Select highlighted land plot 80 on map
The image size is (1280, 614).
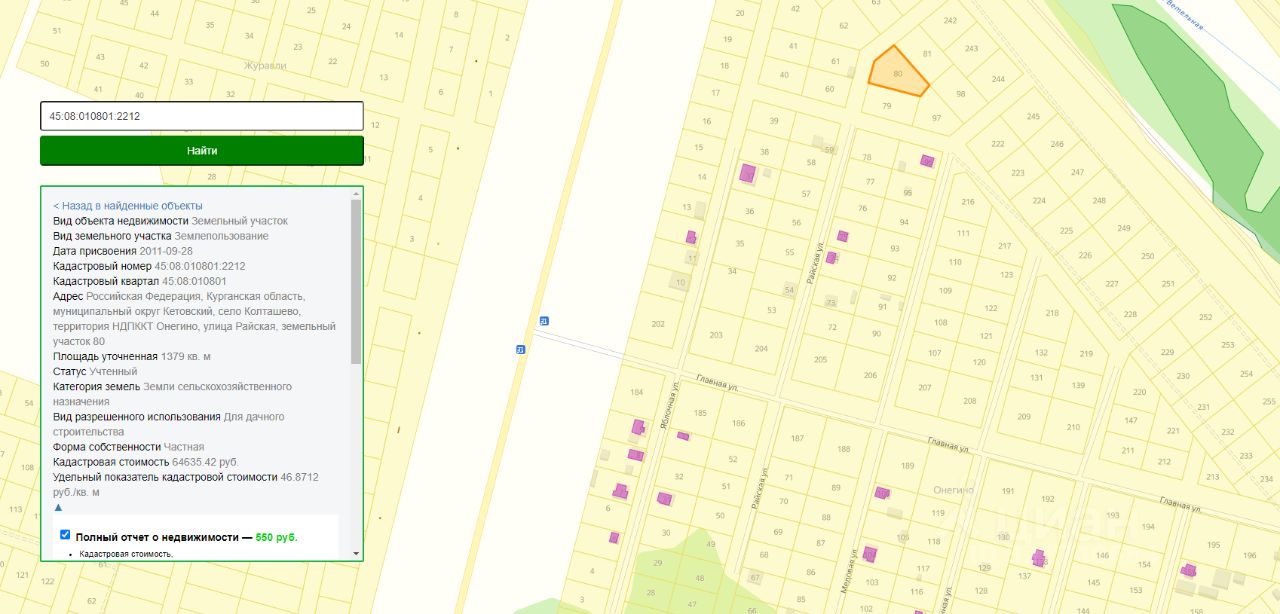898,73
